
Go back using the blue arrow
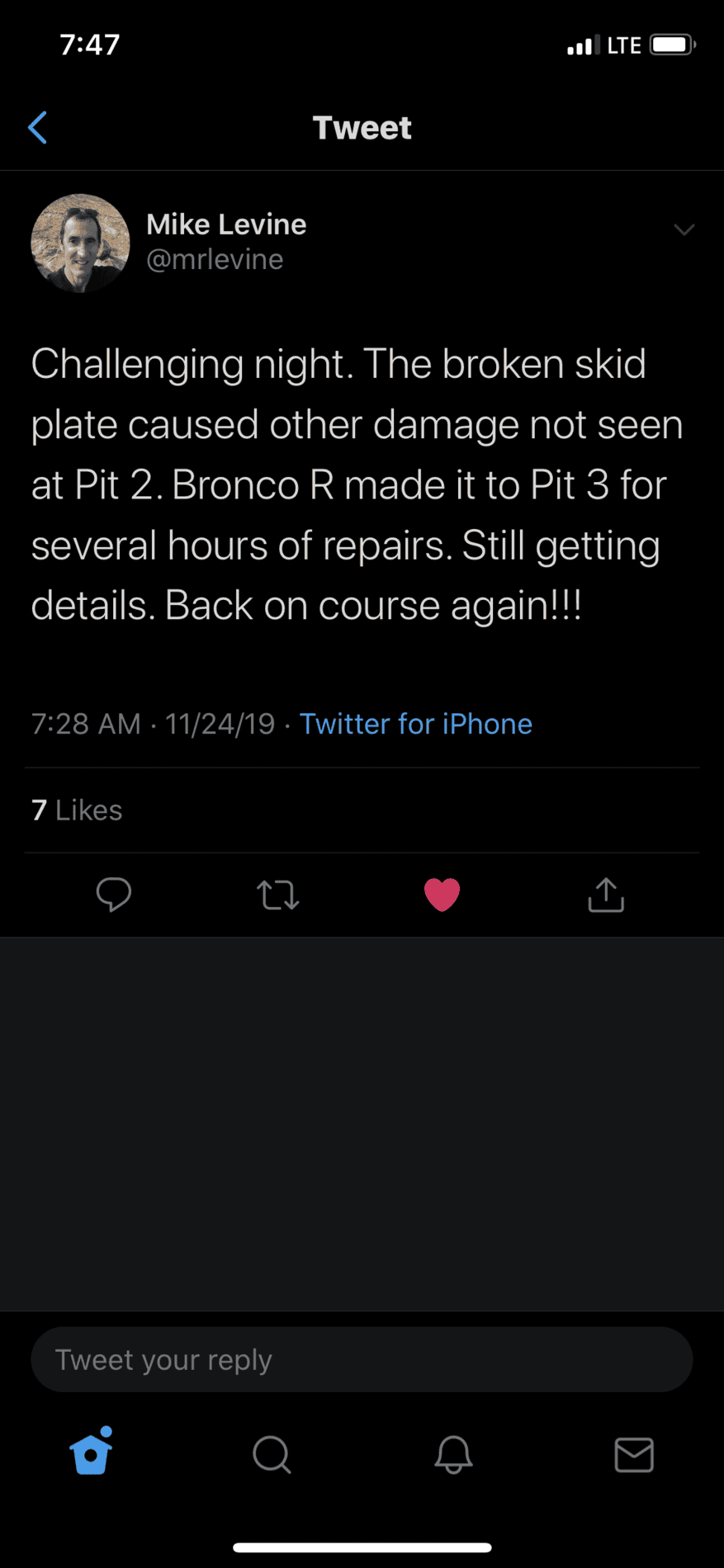point(37,128)
